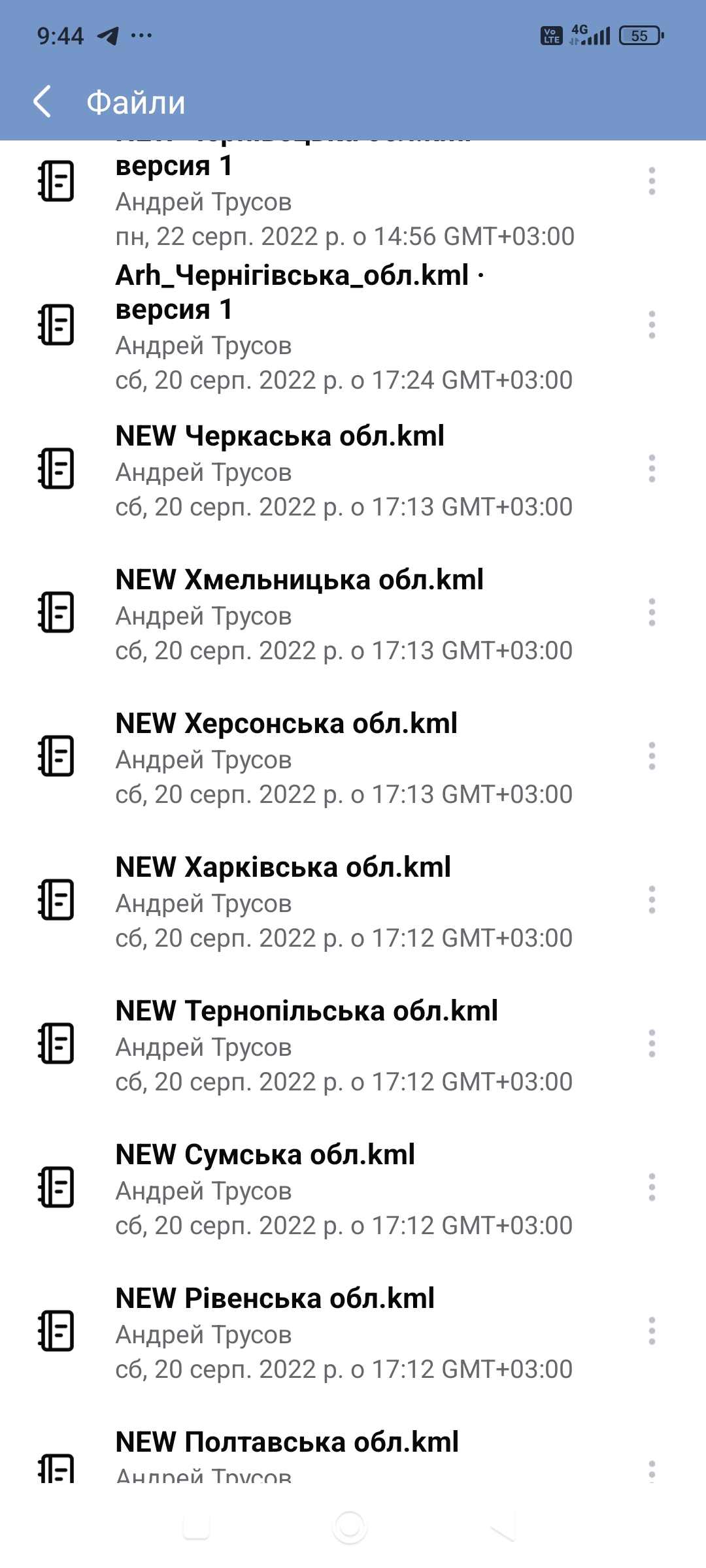Show options for NEW Тернопільська обл.kml
Screen dimensions: 706x1568
coord(652,1043)
